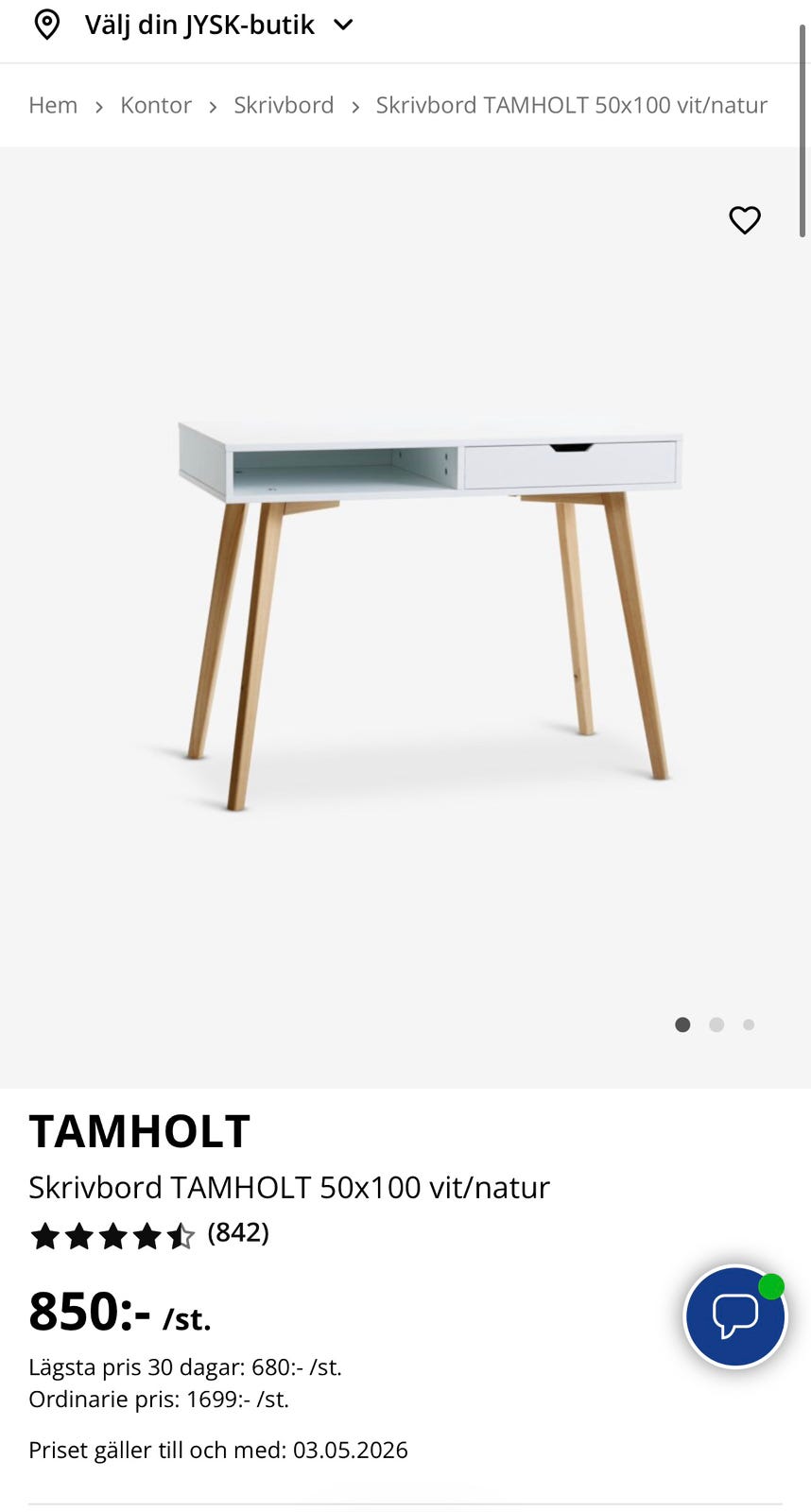Click the Skrivbord TAMHOLT breadcrumb entry
The image size is (811, 1512).
[x=571, y=105]
